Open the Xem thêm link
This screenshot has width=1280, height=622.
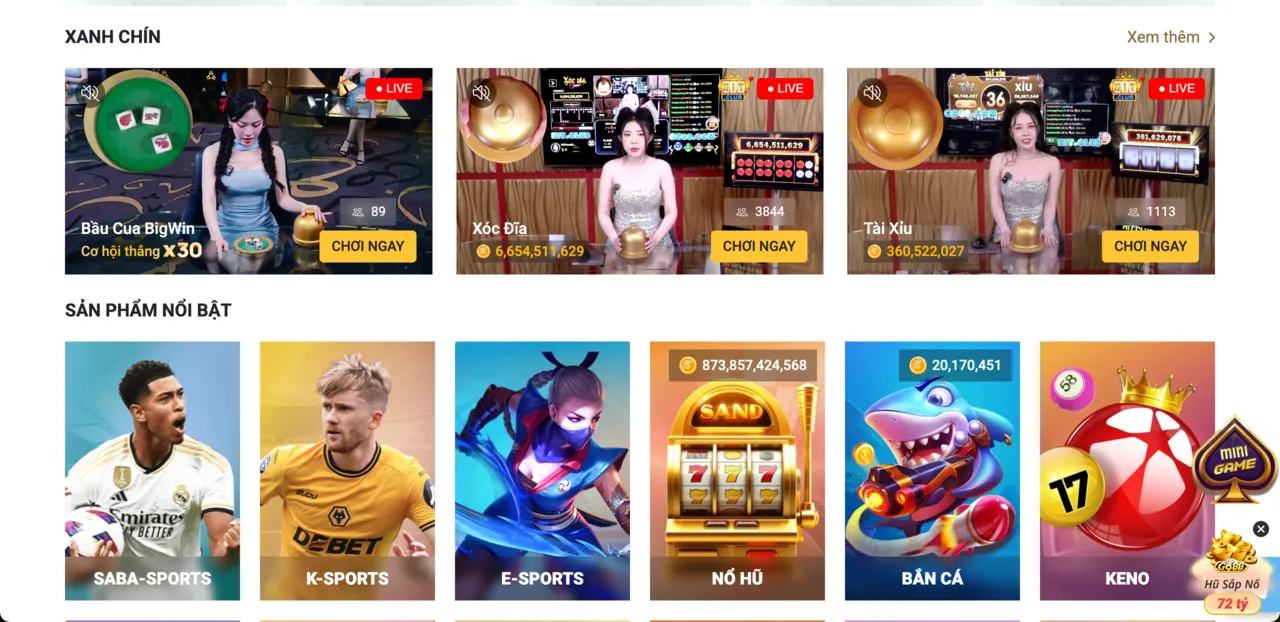click(1170, 37)
